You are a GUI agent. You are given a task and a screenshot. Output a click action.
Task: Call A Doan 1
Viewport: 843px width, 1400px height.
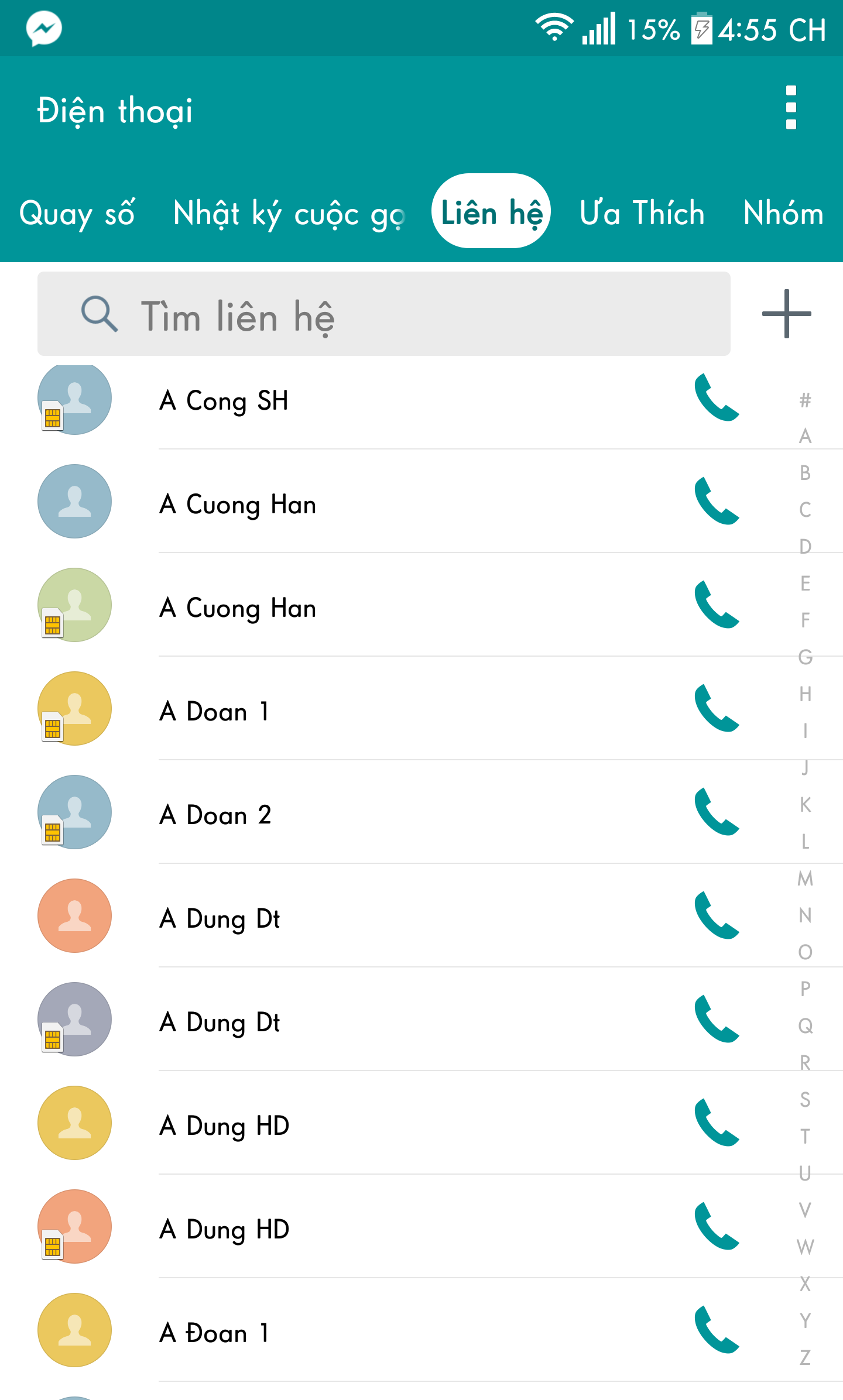pyautogui.click(x=717, y=708)
